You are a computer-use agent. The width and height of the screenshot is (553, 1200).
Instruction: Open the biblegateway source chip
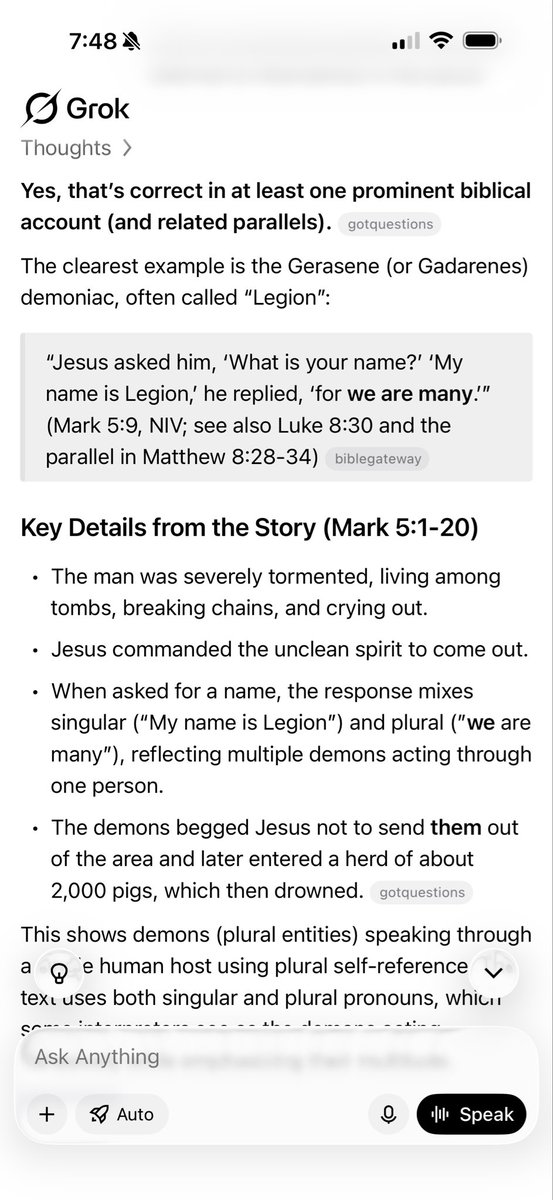pos(378,459)
